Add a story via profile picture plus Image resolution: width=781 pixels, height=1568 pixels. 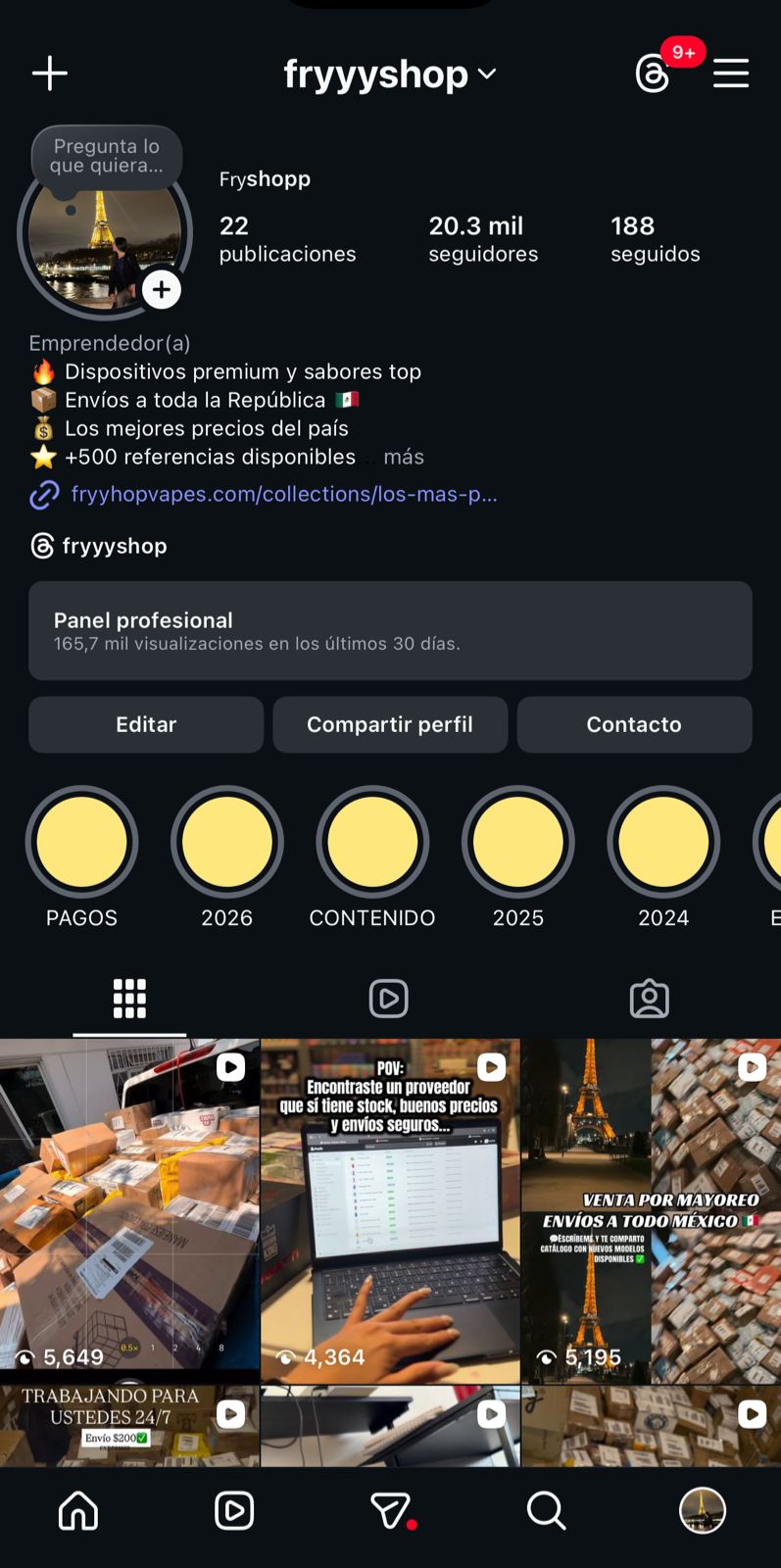(162, 290)
